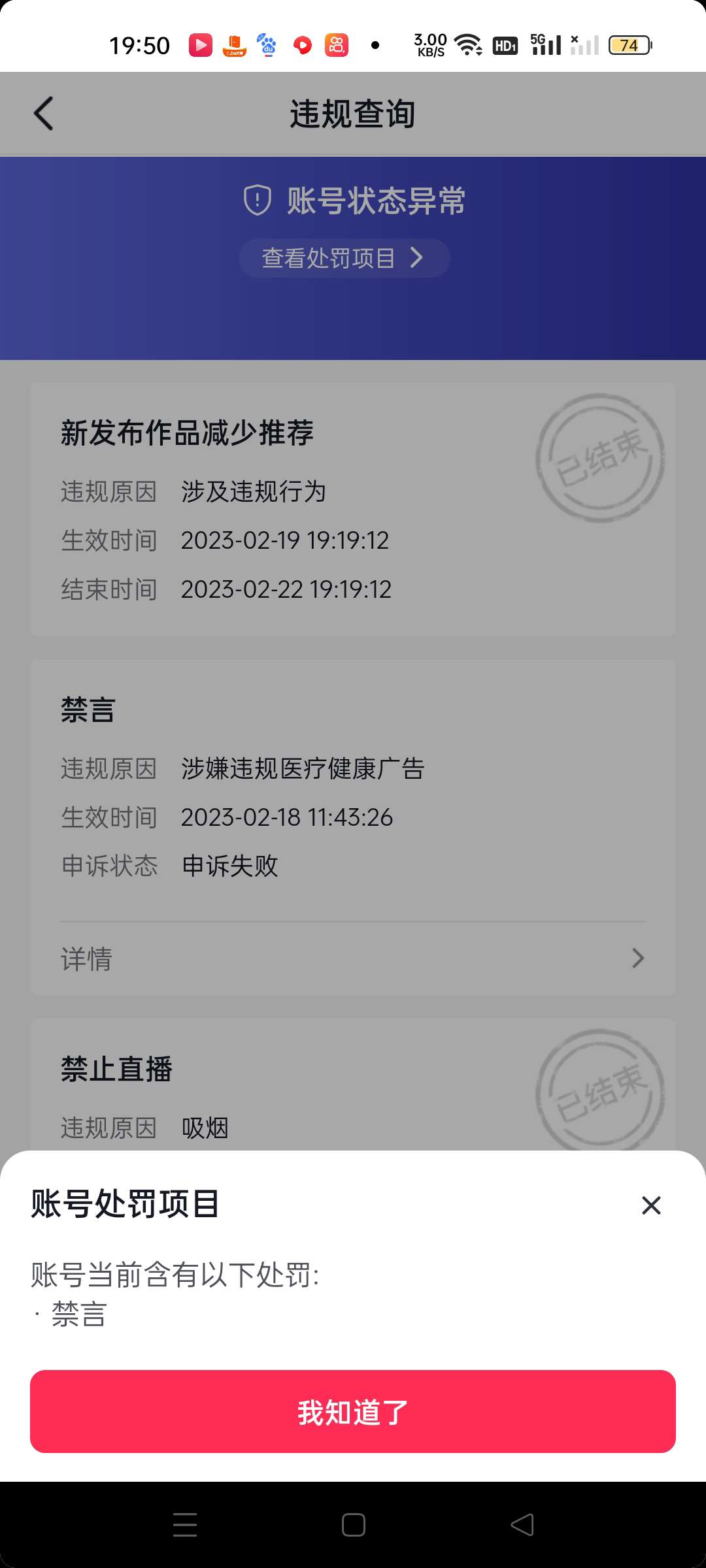Go back from 违规查询 page
This screenshot has width=706, height=1568.
point(43,114)
